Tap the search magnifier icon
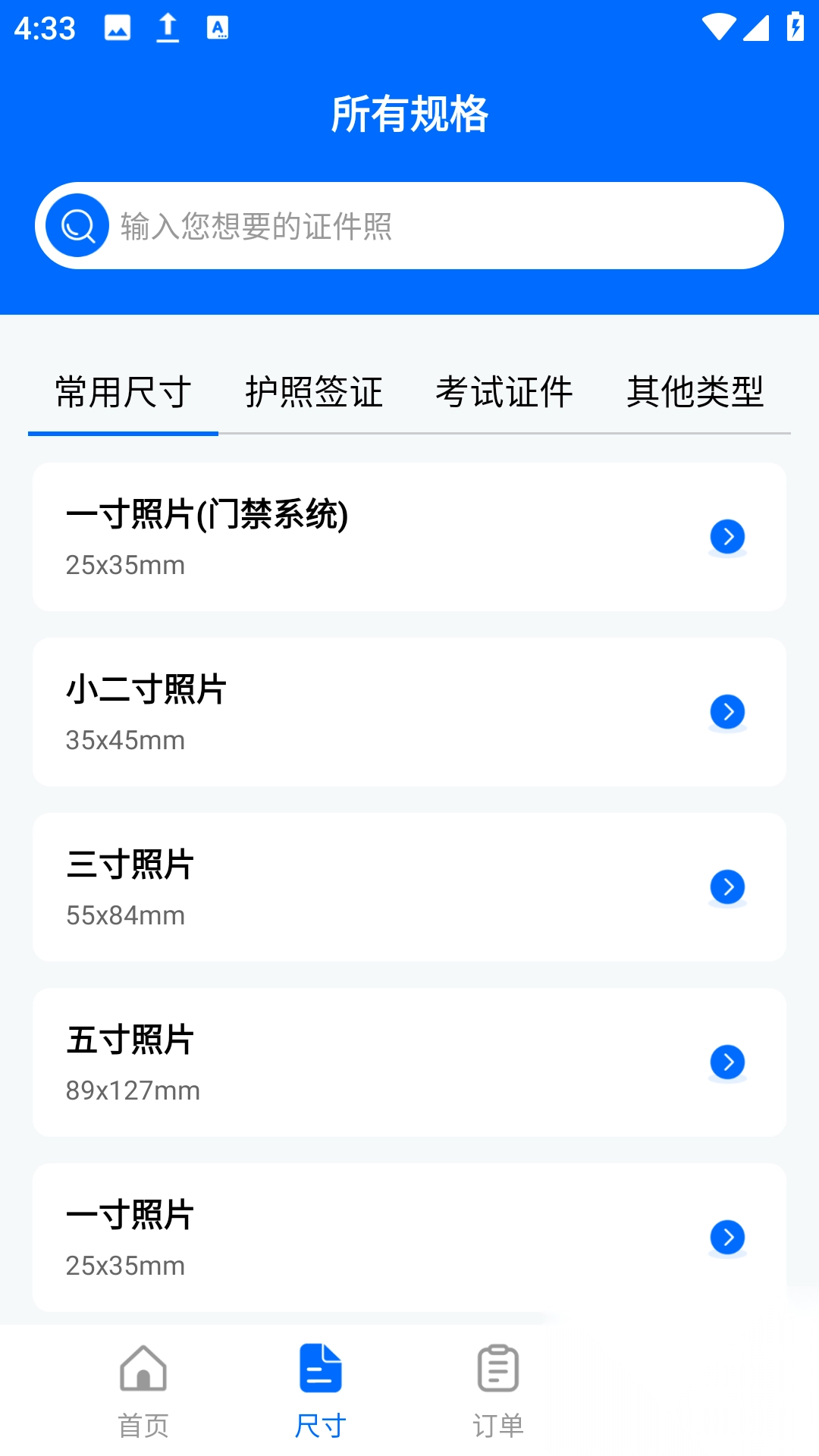 [75, 224]
